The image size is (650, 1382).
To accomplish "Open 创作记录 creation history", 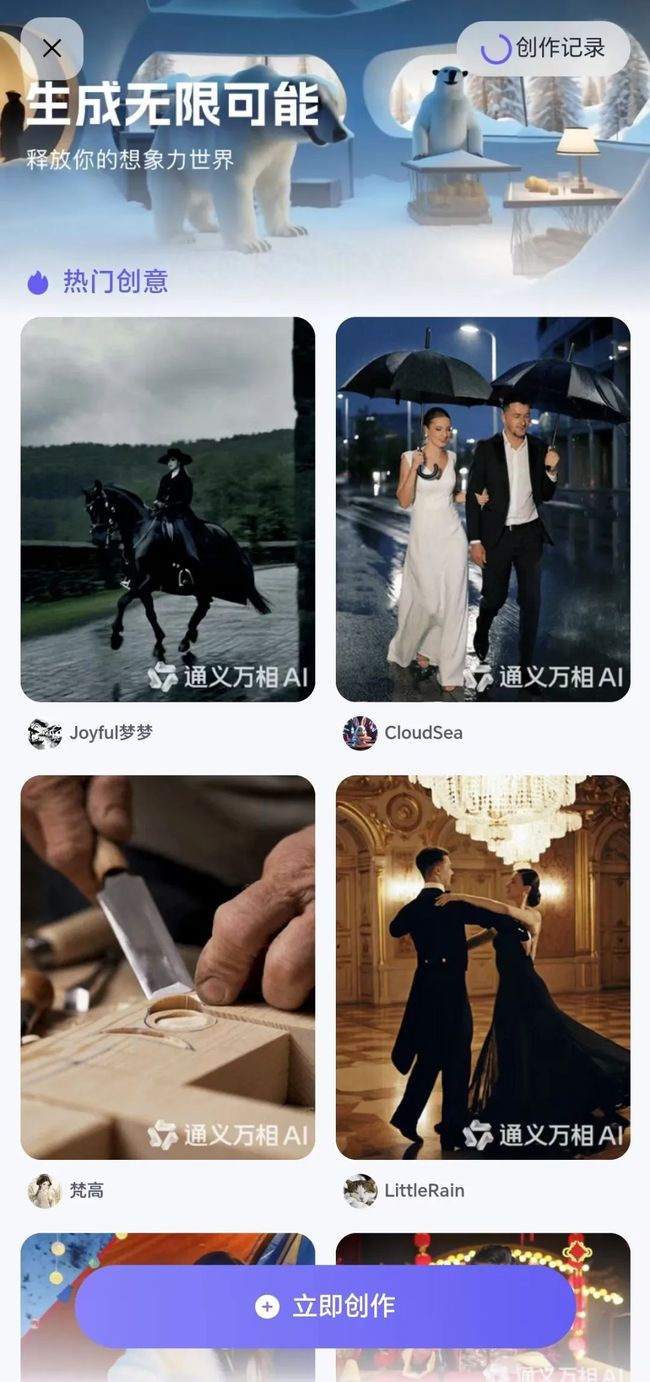I will (x=543, y=49).
